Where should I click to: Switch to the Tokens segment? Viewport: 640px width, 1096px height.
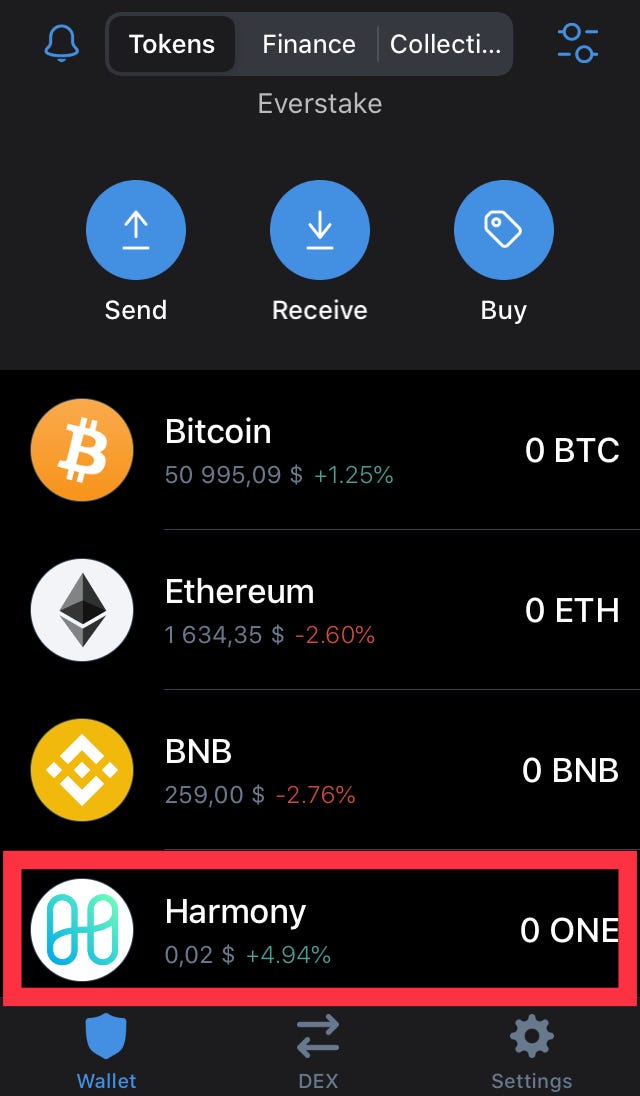pyautogui.click(x=172, y=44)
